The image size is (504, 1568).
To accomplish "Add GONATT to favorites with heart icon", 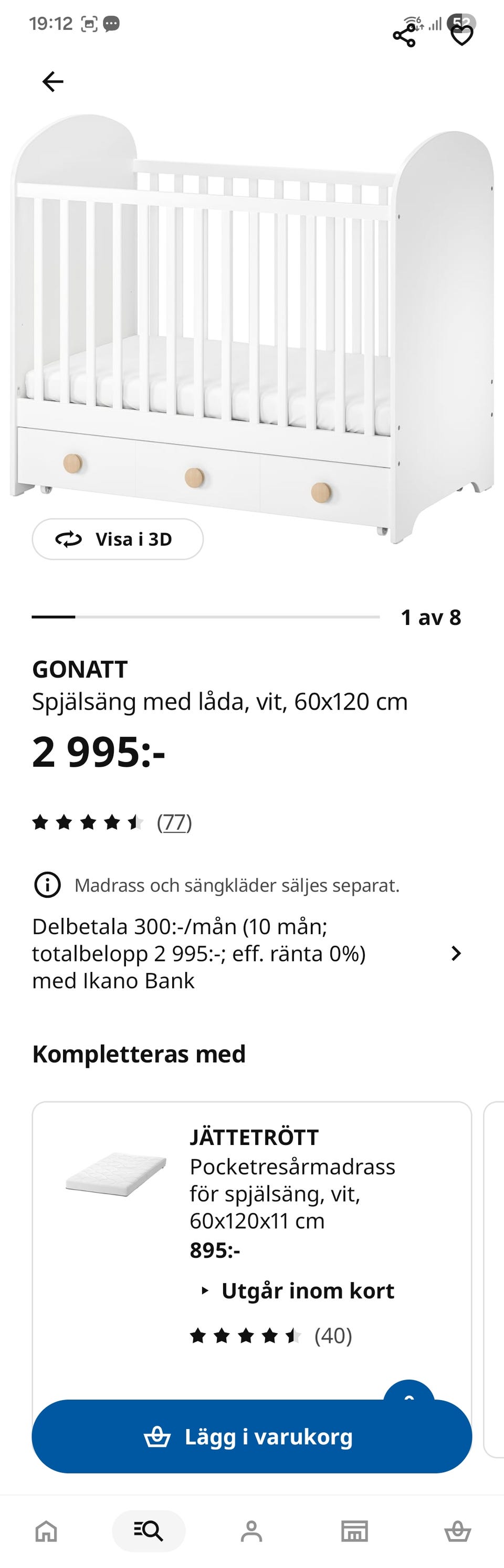I will click(x=461, y=36).
